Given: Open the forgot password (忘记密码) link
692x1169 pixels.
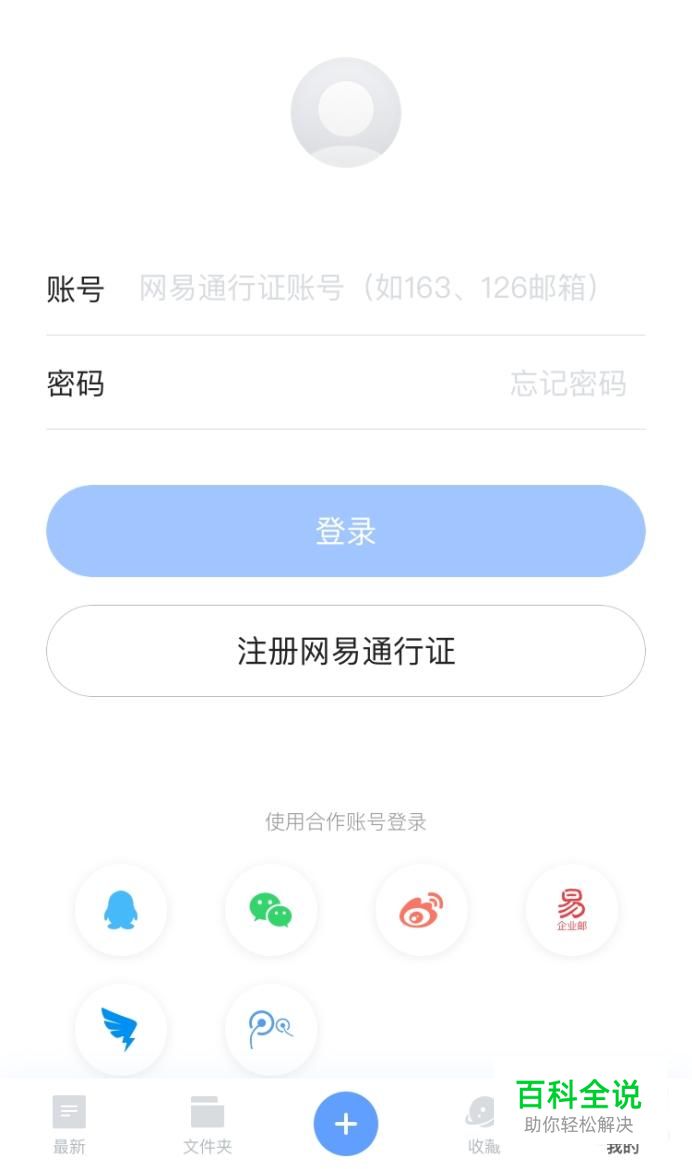Looking at the screenshot, I should [568, 384].
